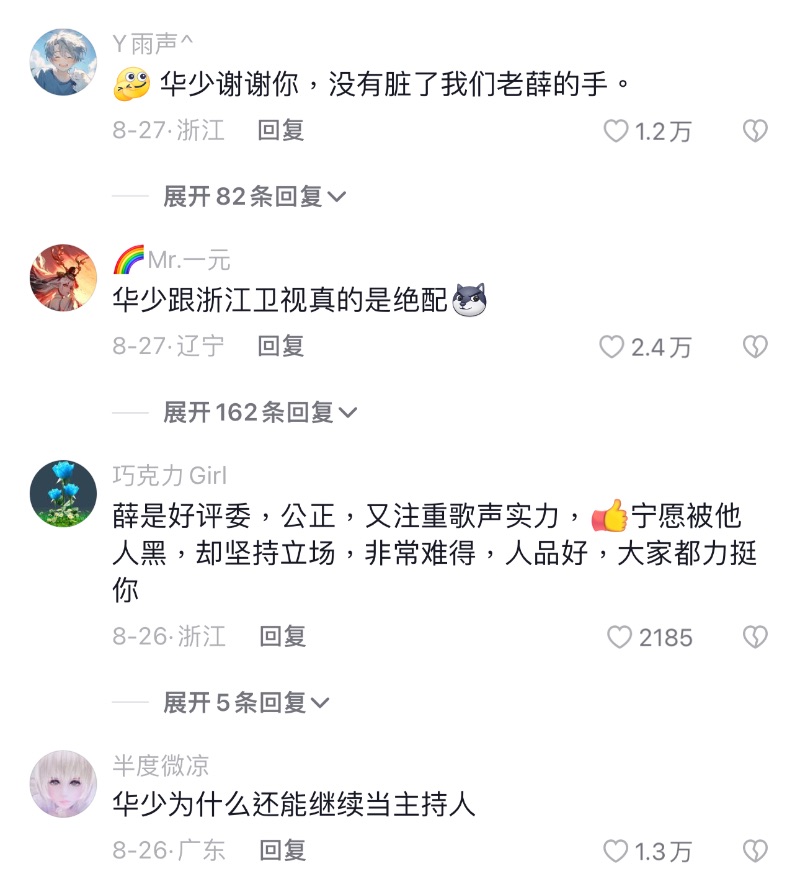The width and height of the screenshot is (800, 892).
Task: Reply to Y雨声^'s comment
Action: [281, 130]
